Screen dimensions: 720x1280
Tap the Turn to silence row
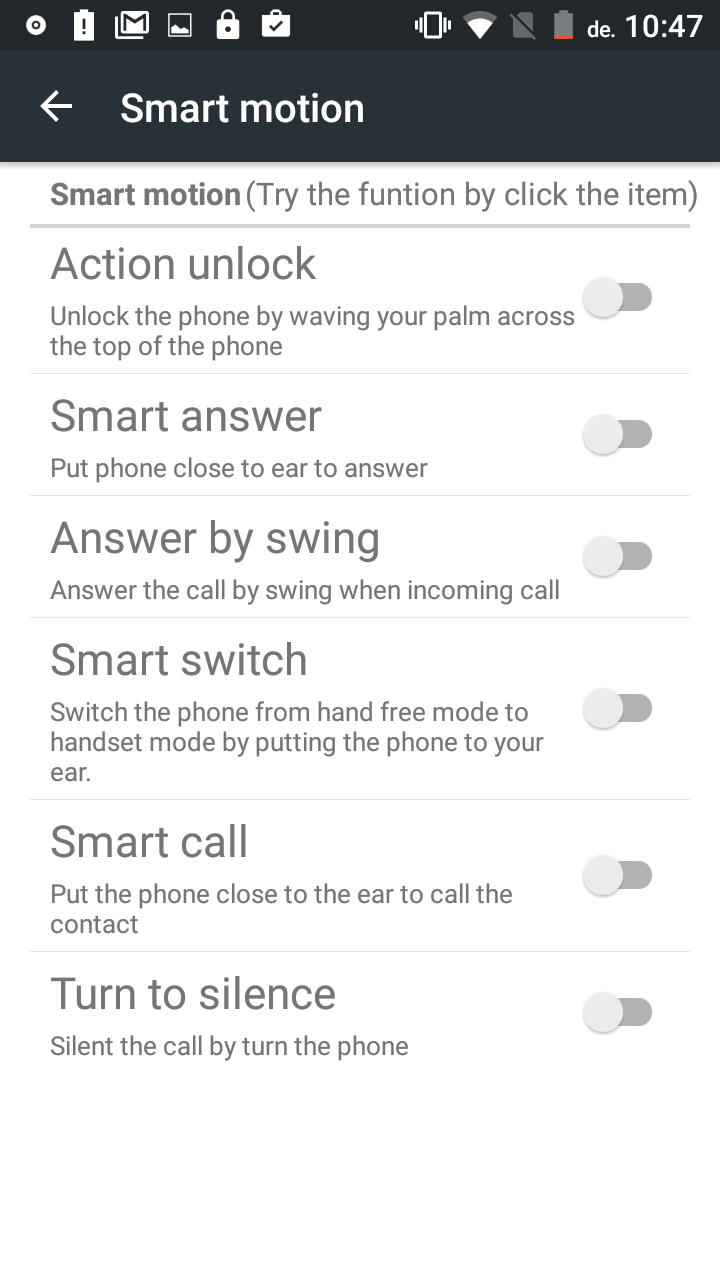360,1013
